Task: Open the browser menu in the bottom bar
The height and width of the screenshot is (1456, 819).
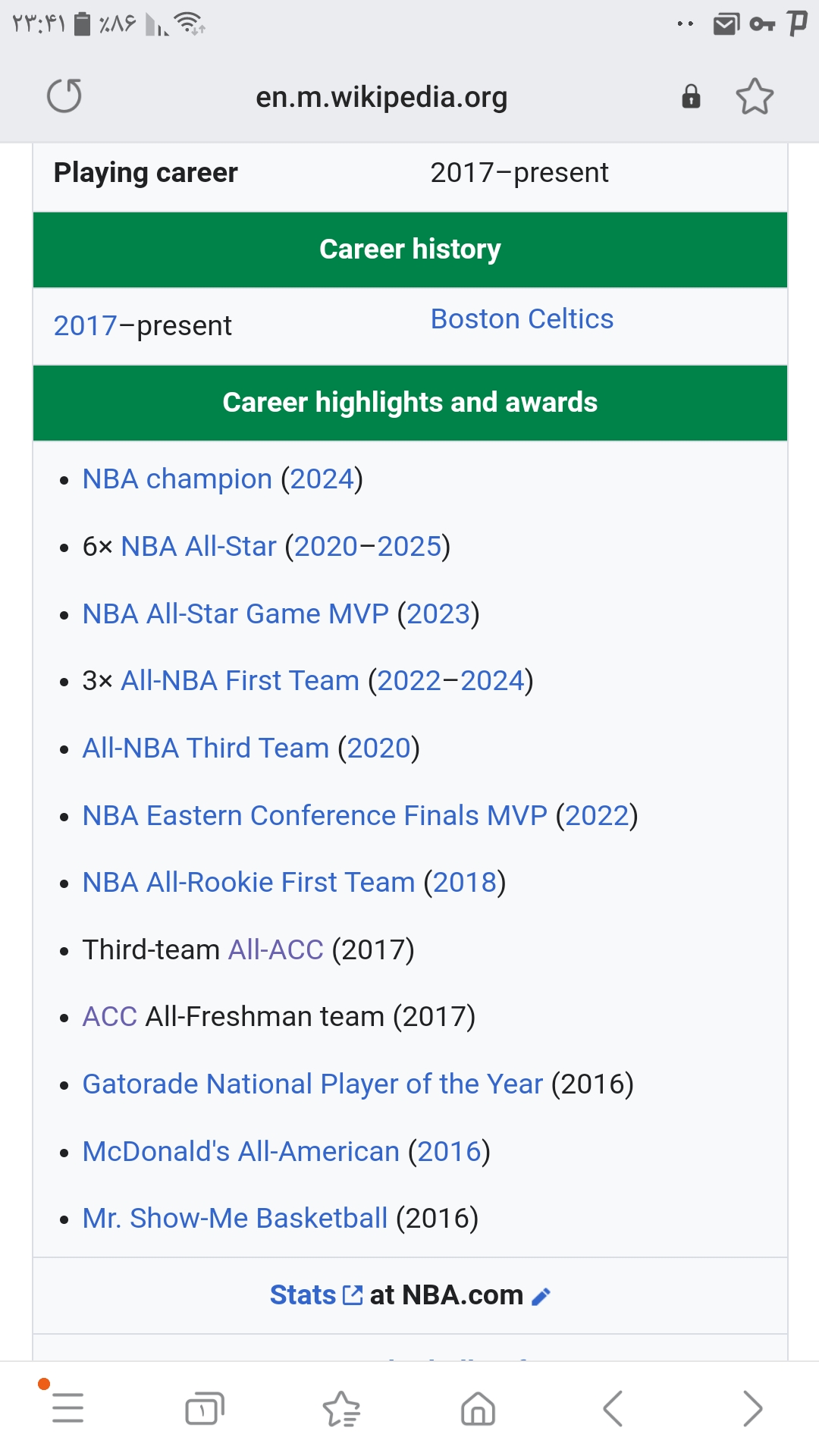Action: point(67,1408)
